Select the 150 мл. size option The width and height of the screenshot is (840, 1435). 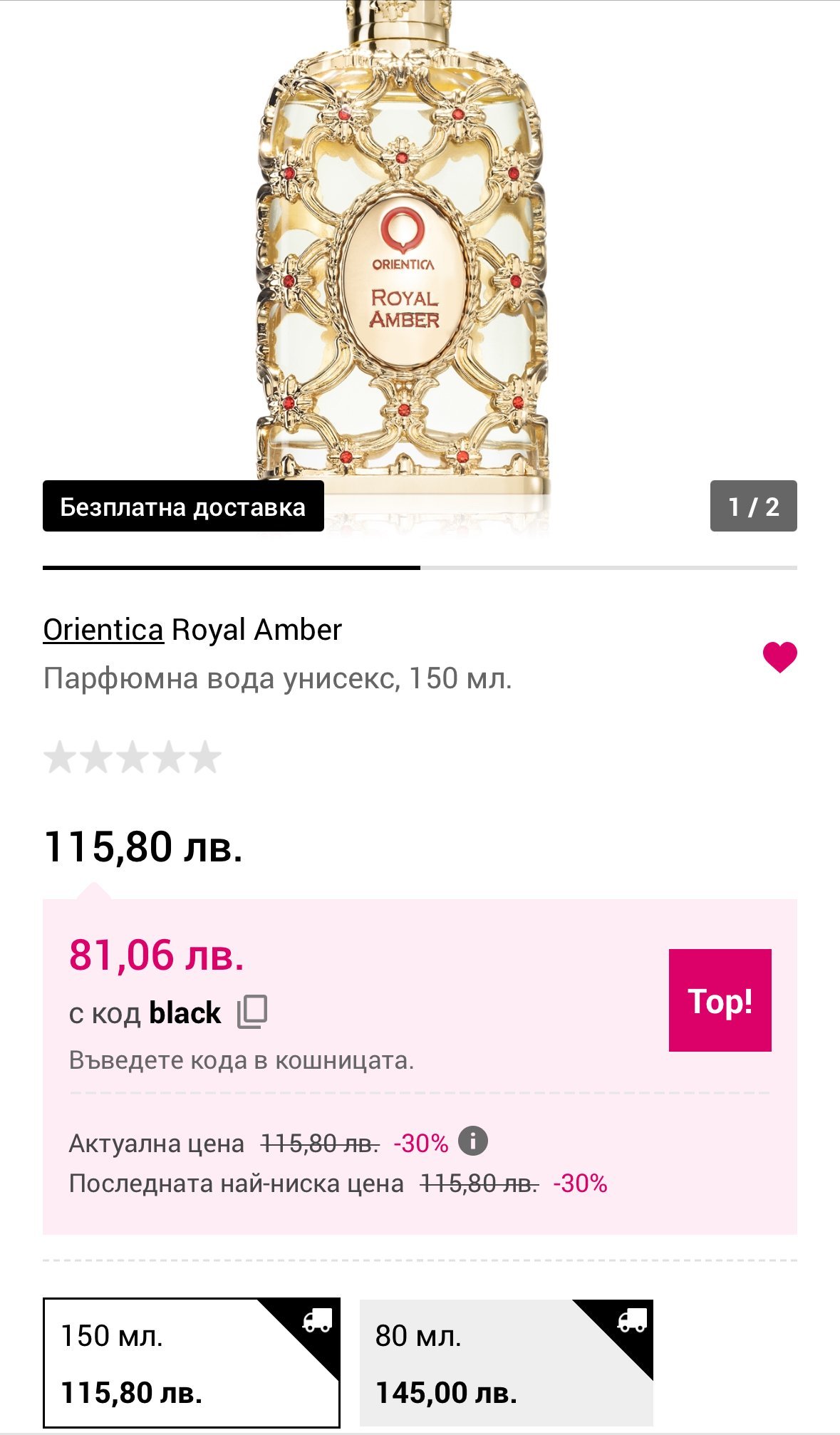(x=191, y=1362)
